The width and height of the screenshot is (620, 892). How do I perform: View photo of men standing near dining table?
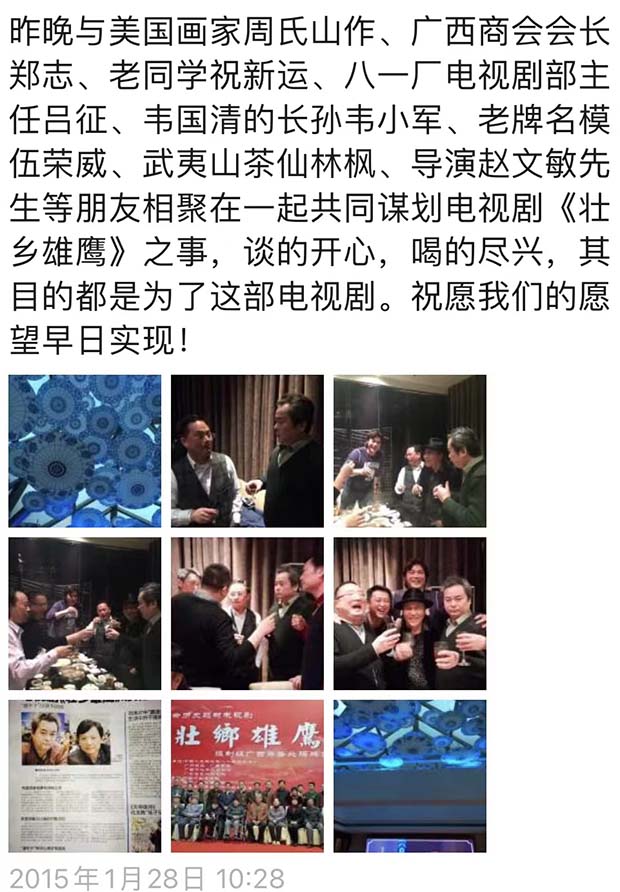pyautogui.click(x=409, y=451)
